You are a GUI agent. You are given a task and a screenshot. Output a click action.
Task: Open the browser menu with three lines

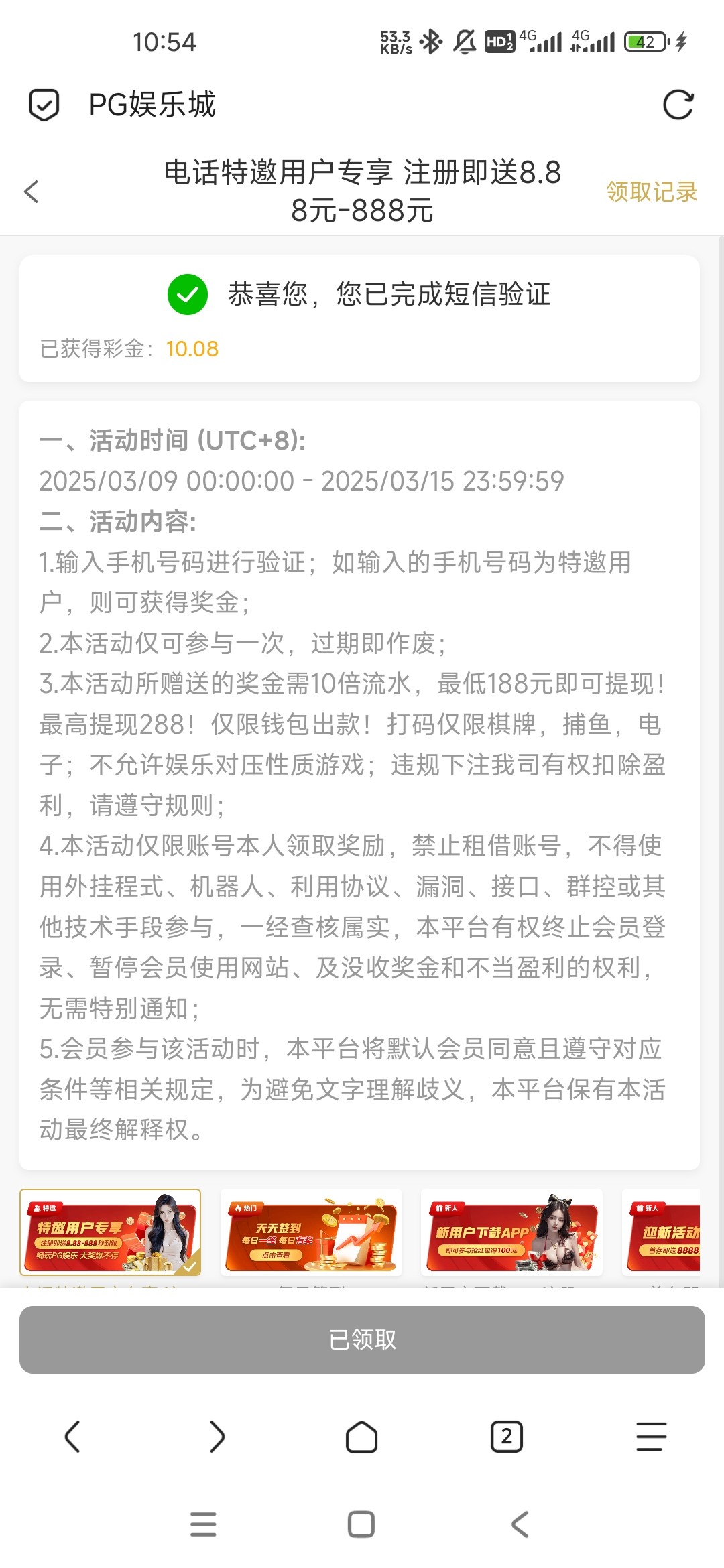652,1437
